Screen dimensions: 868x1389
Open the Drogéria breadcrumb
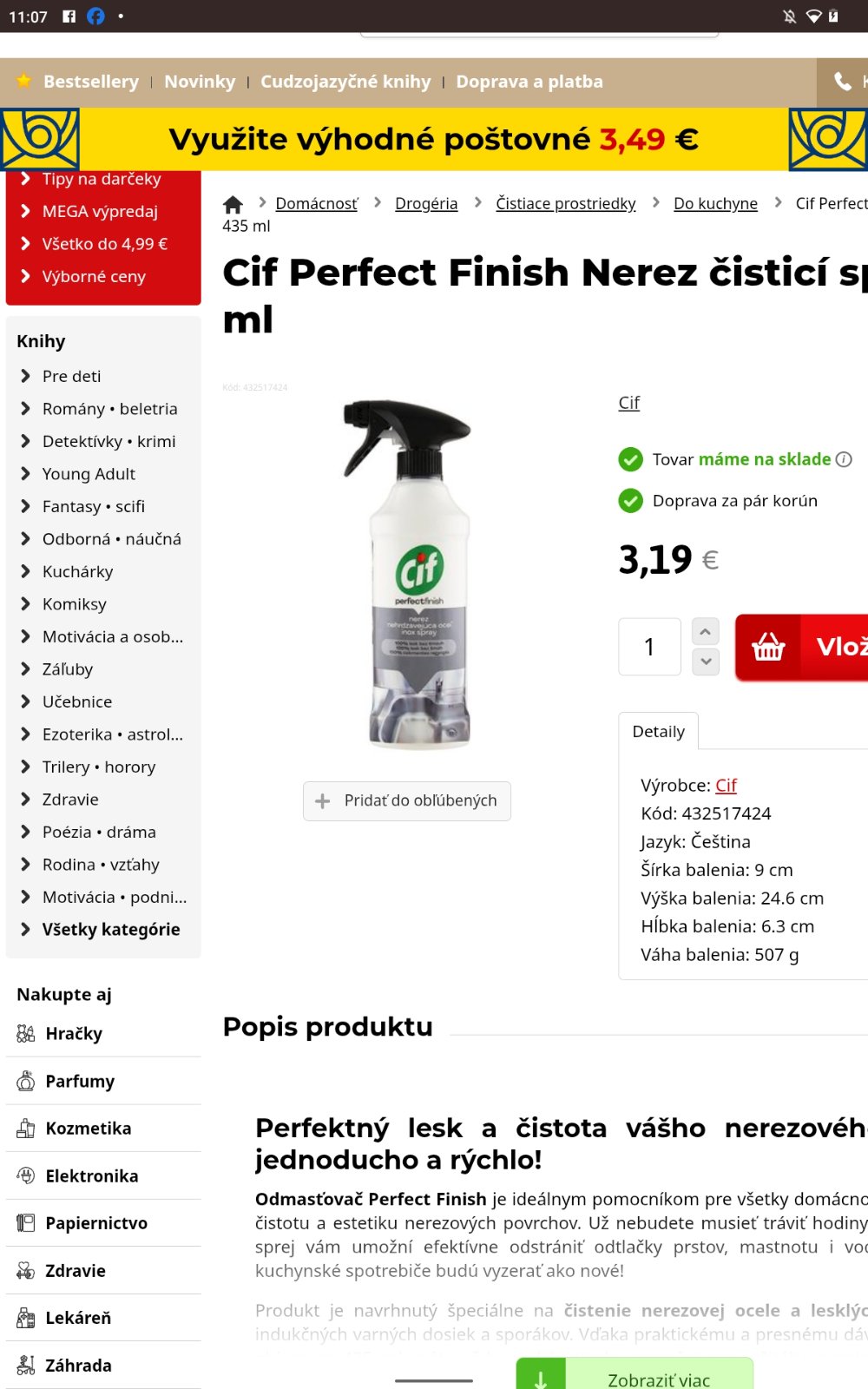tap(426, 203)
